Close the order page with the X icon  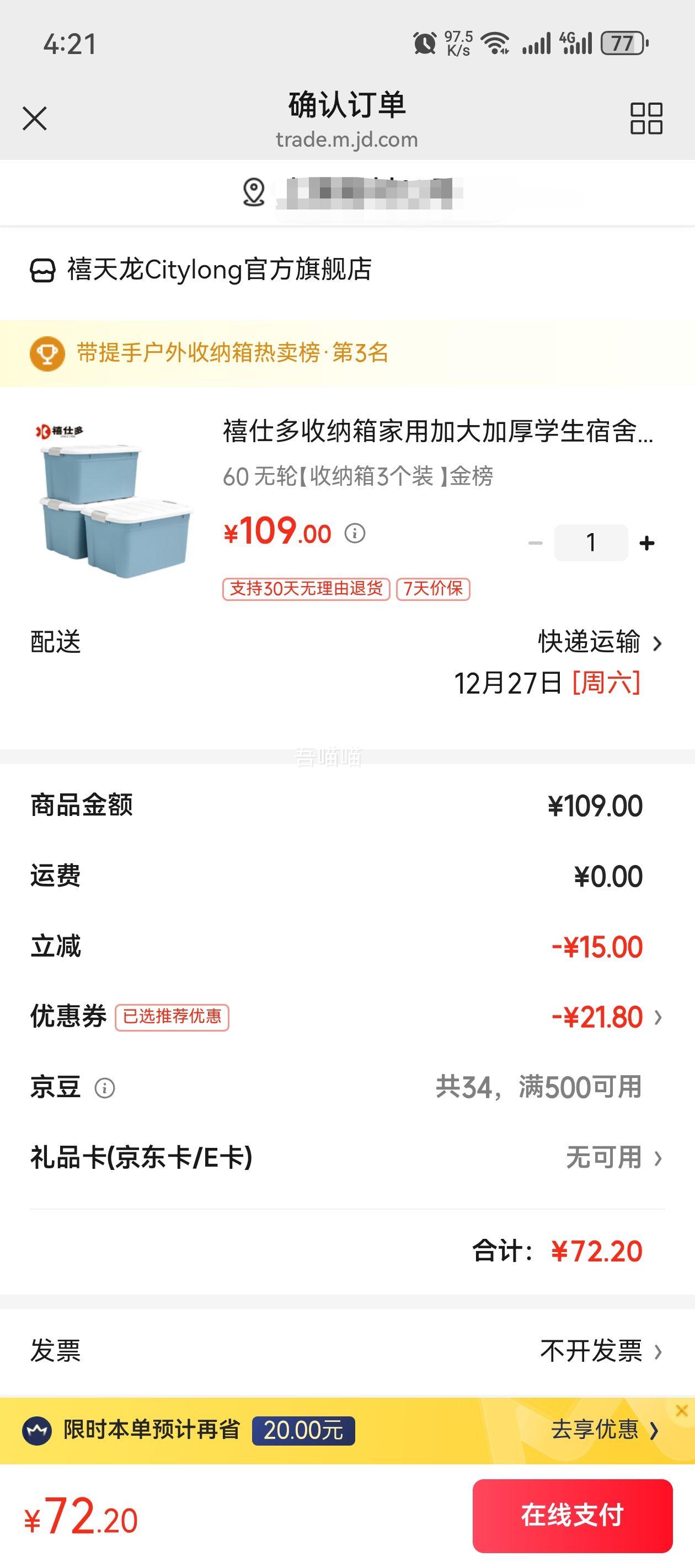[x=35, y=119]
